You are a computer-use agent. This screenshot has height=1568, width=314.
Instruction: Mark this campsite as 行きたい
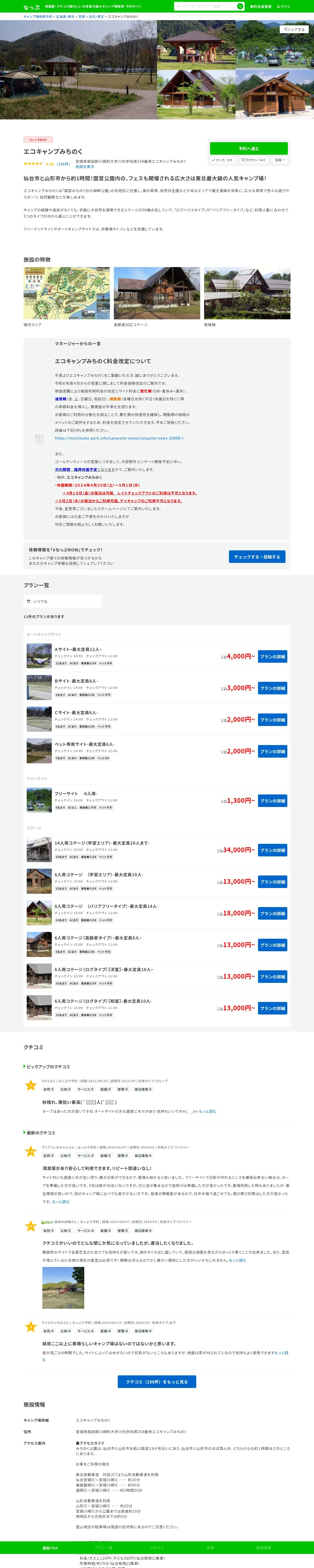pyautogui.click(x=253, y=160)
